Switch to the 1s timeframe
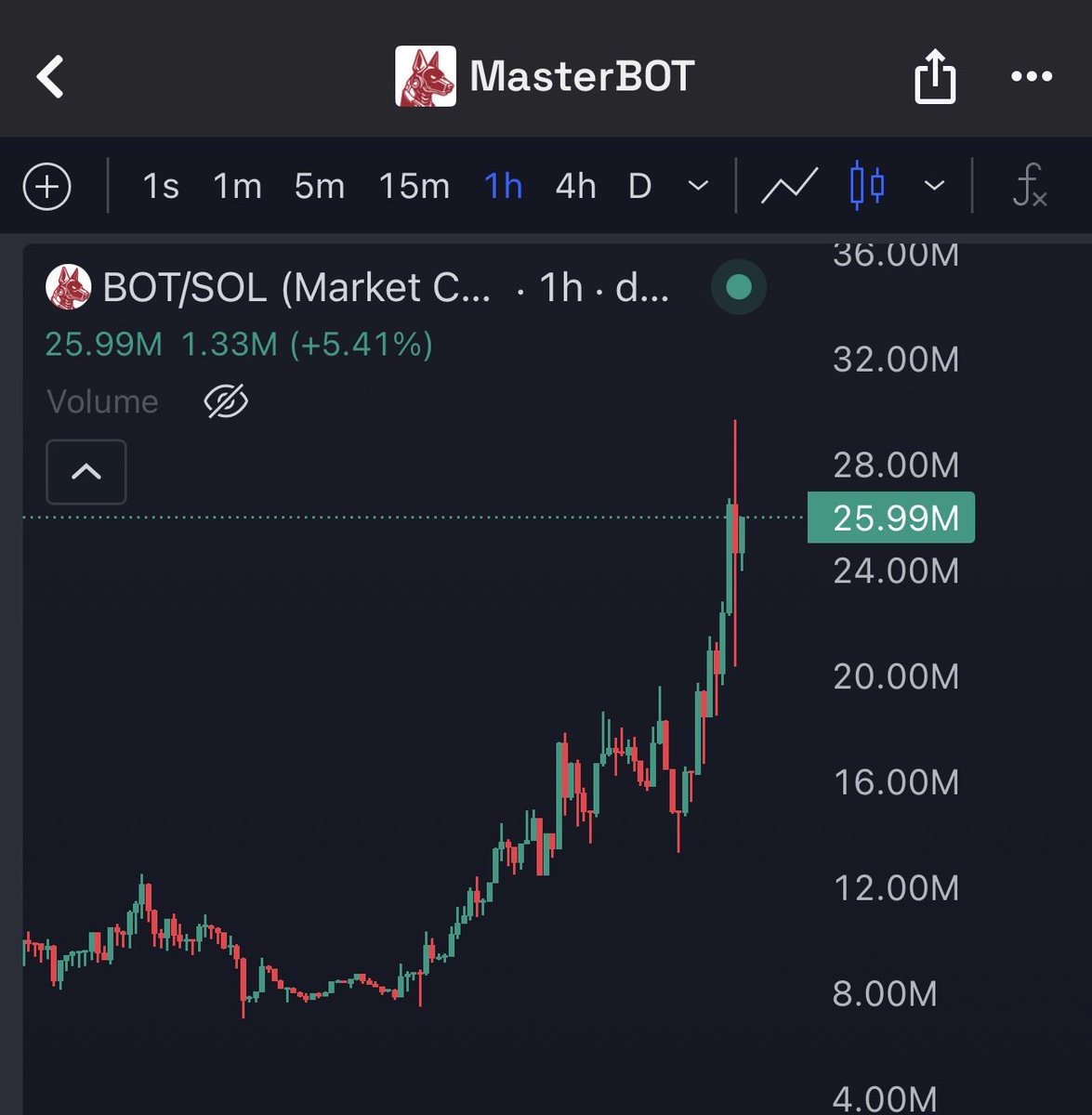Screen dimensions: 1092x1115 [x=160, y=187]
